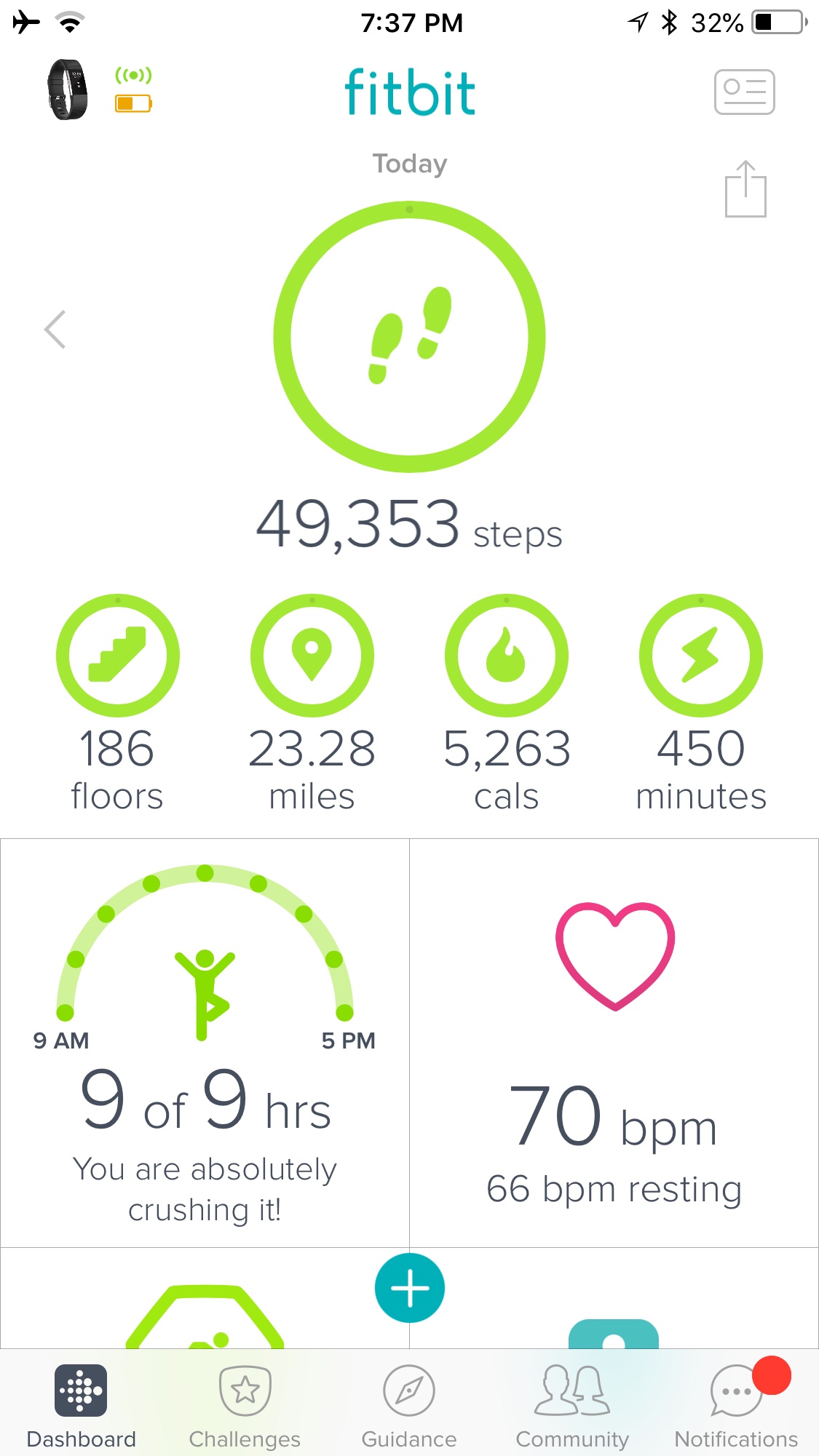The width and height of the screenshot is (819, 1456).
Task: Open the 70 bpm heart rate tile
Action: point(614,1042)
